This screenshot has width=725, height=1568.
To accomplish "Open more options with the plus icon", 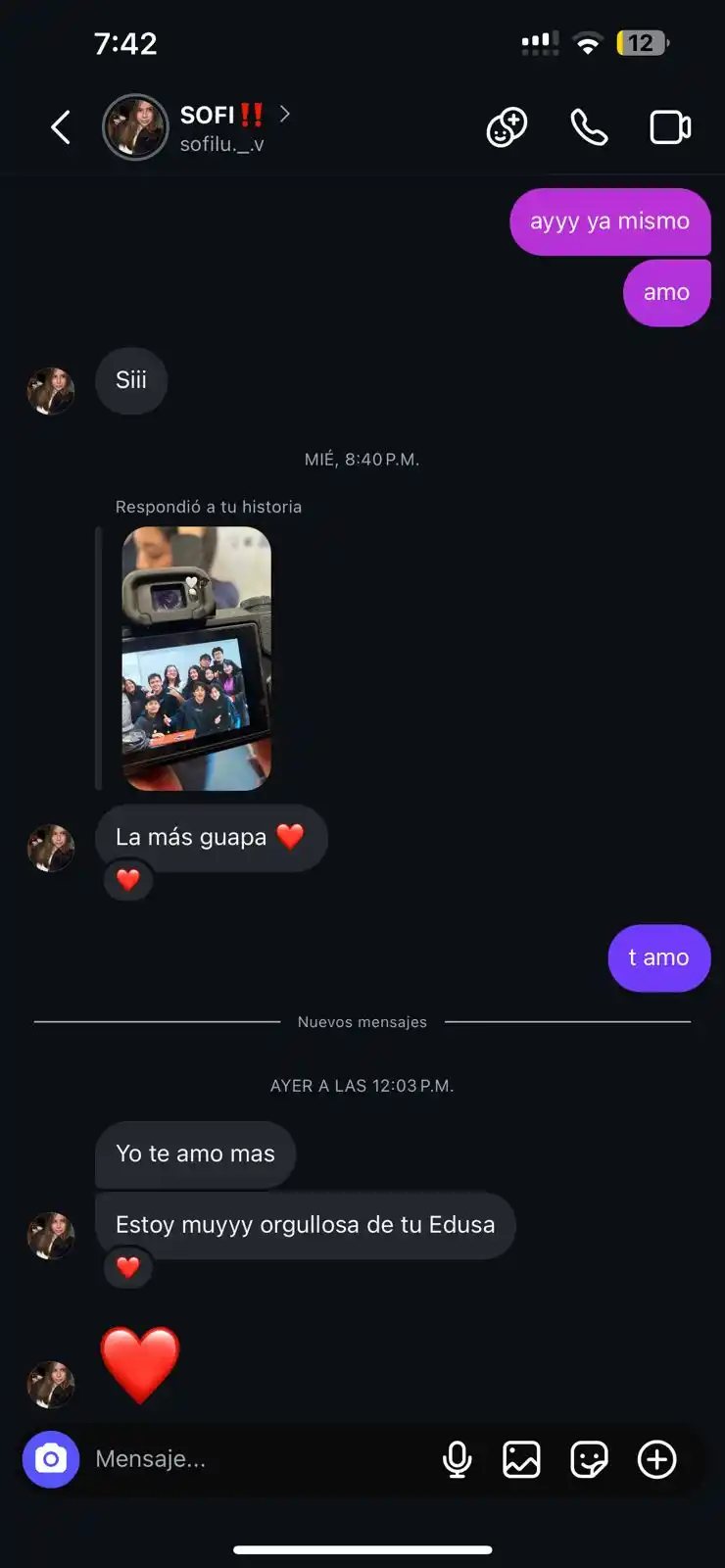I will coord(656,1459).
